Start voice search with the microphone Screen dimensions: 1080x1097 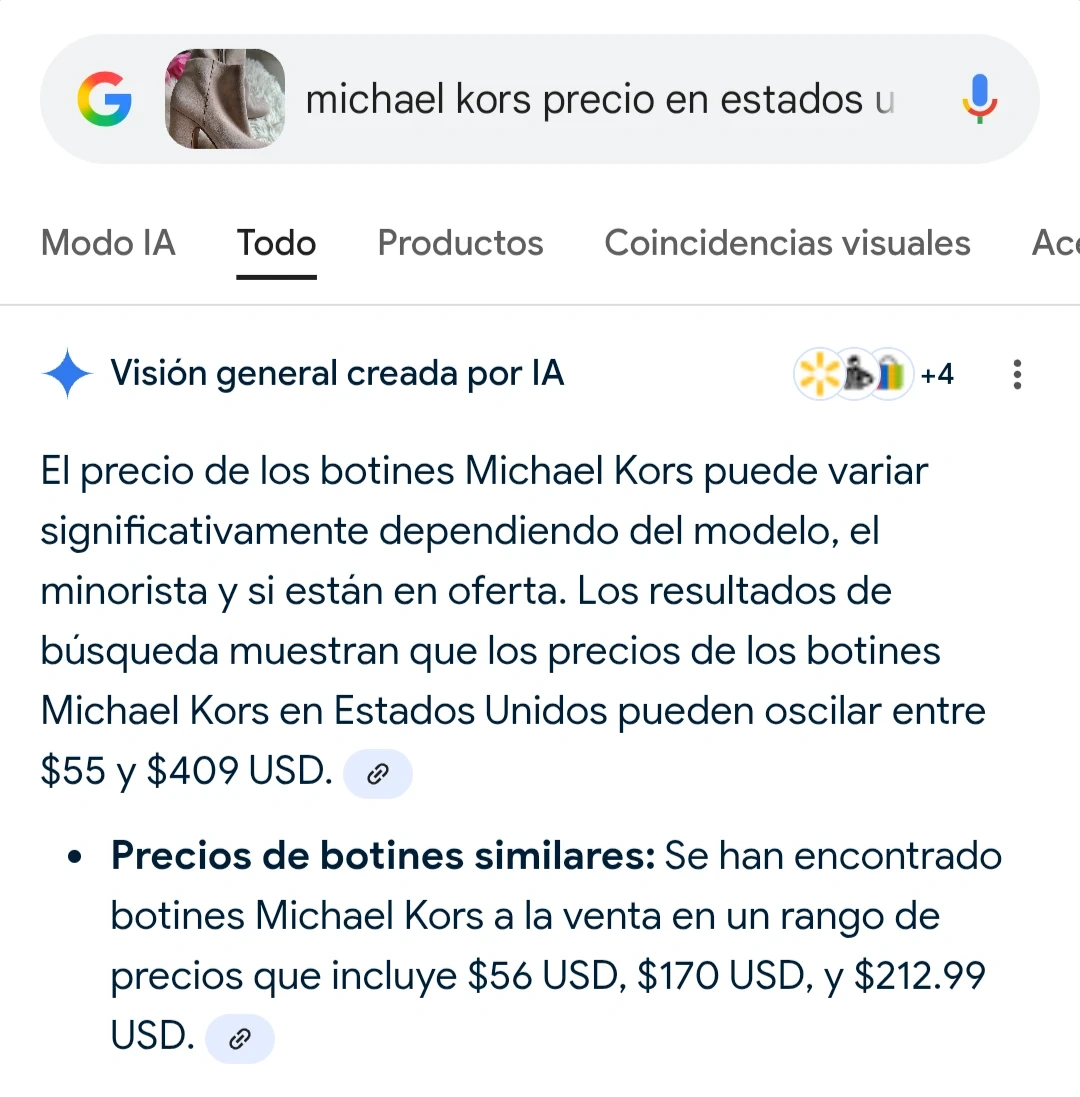tap(979, 100)
